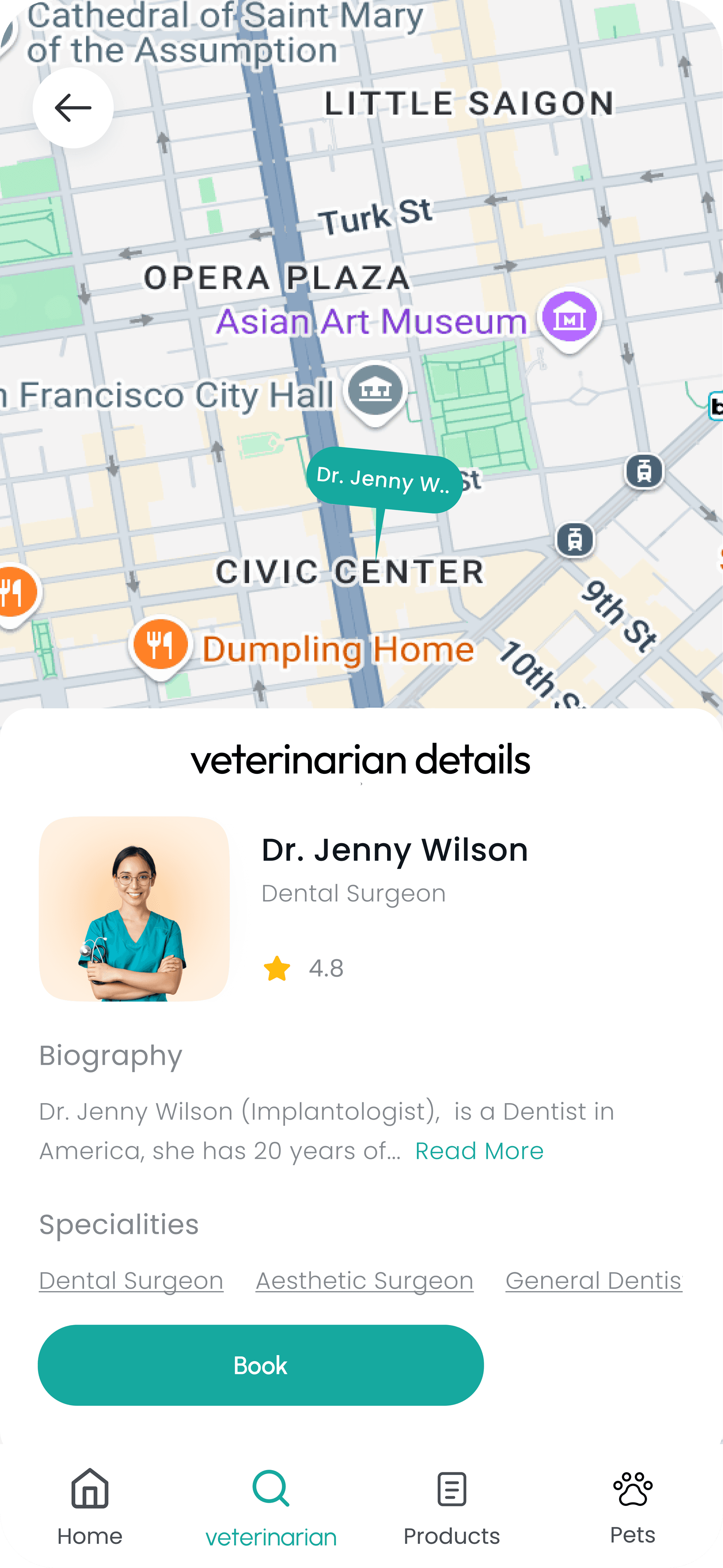The width and height of the screenshot is (723, 1568).
Task: Open the Aesthetic Surgeon speciality link
Action: [x=365, y=1281]
